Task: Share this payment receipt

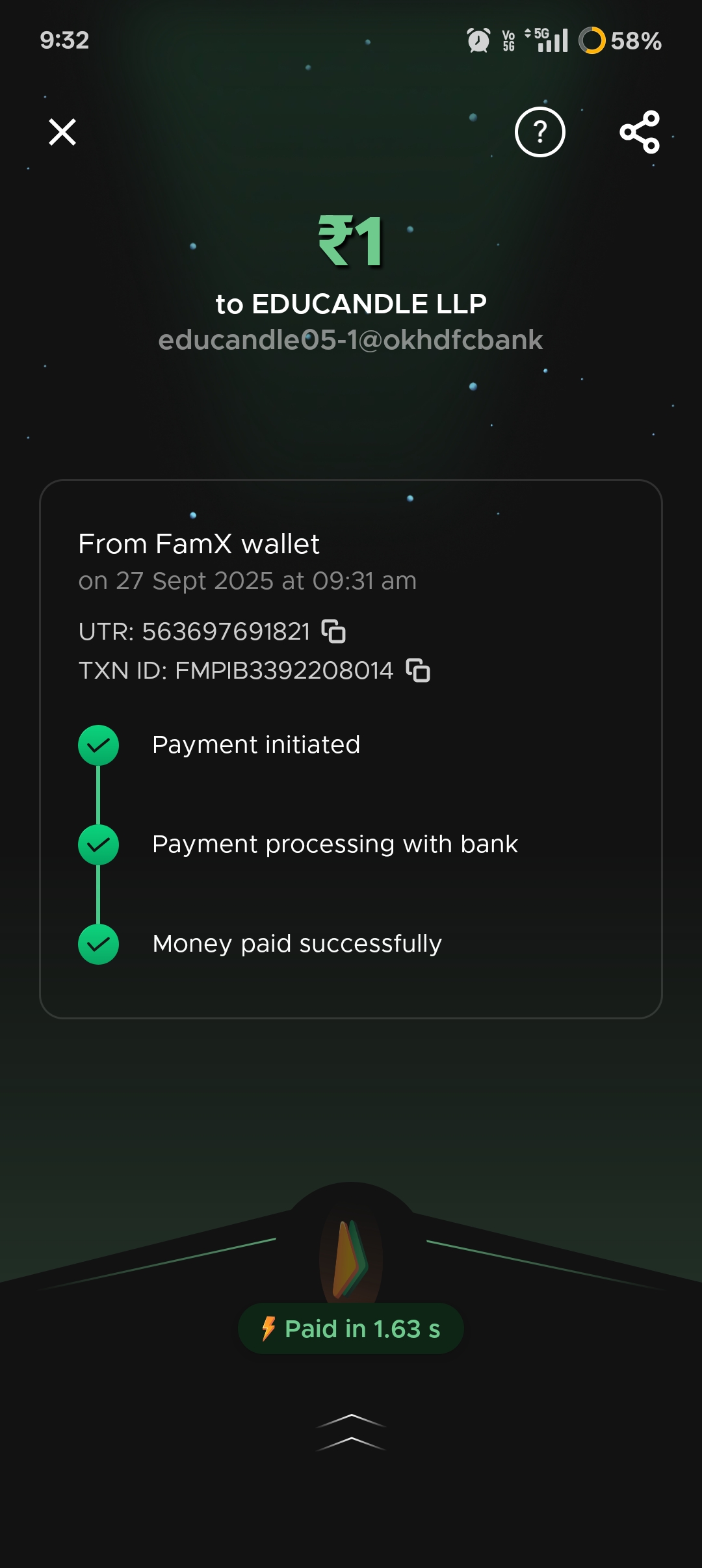Action: coord(640,132)
